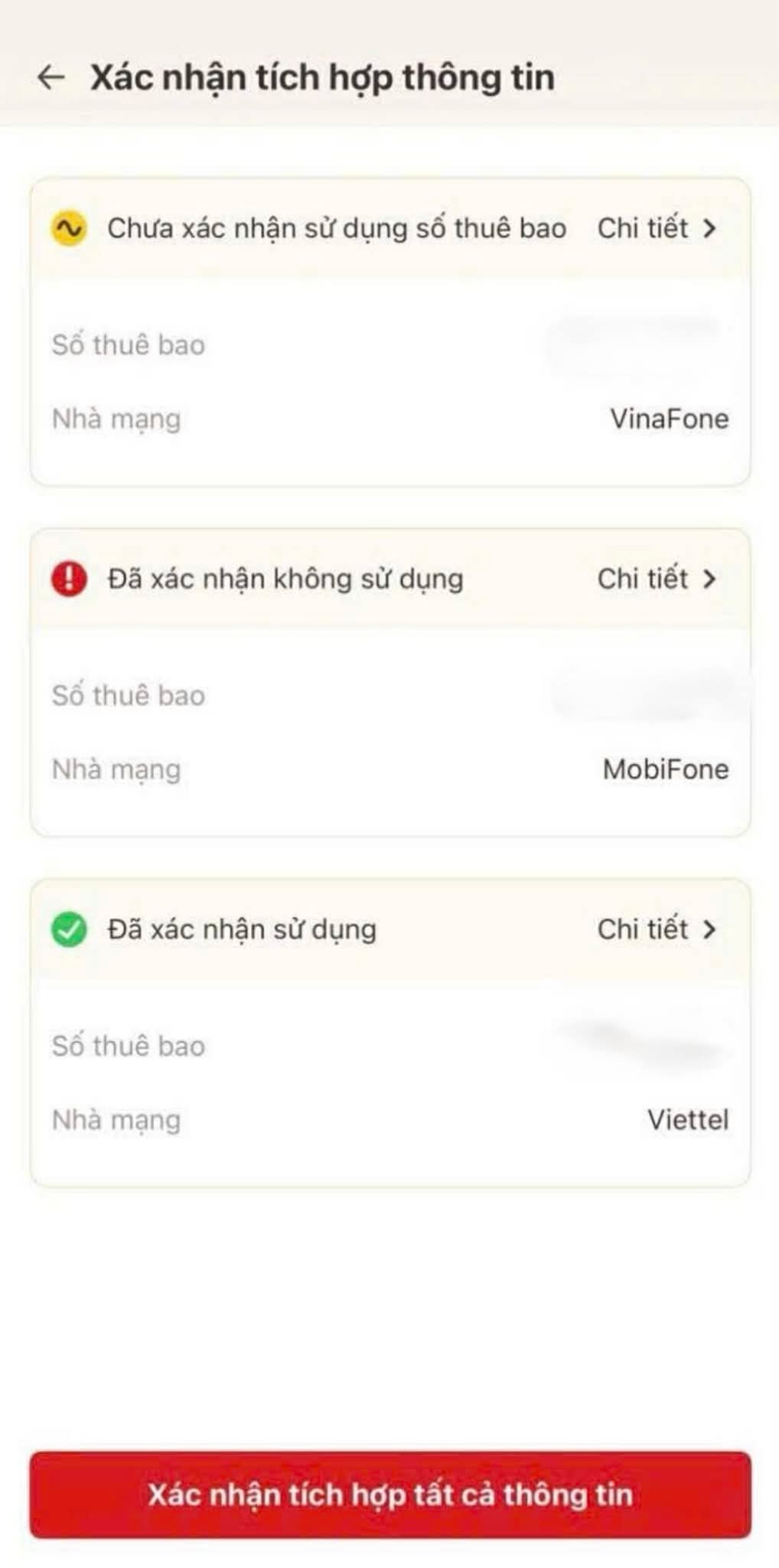Open Chi tiết for the Viettel subscriber
Viewport: 779px width, 1568px height.
(656, 929)
